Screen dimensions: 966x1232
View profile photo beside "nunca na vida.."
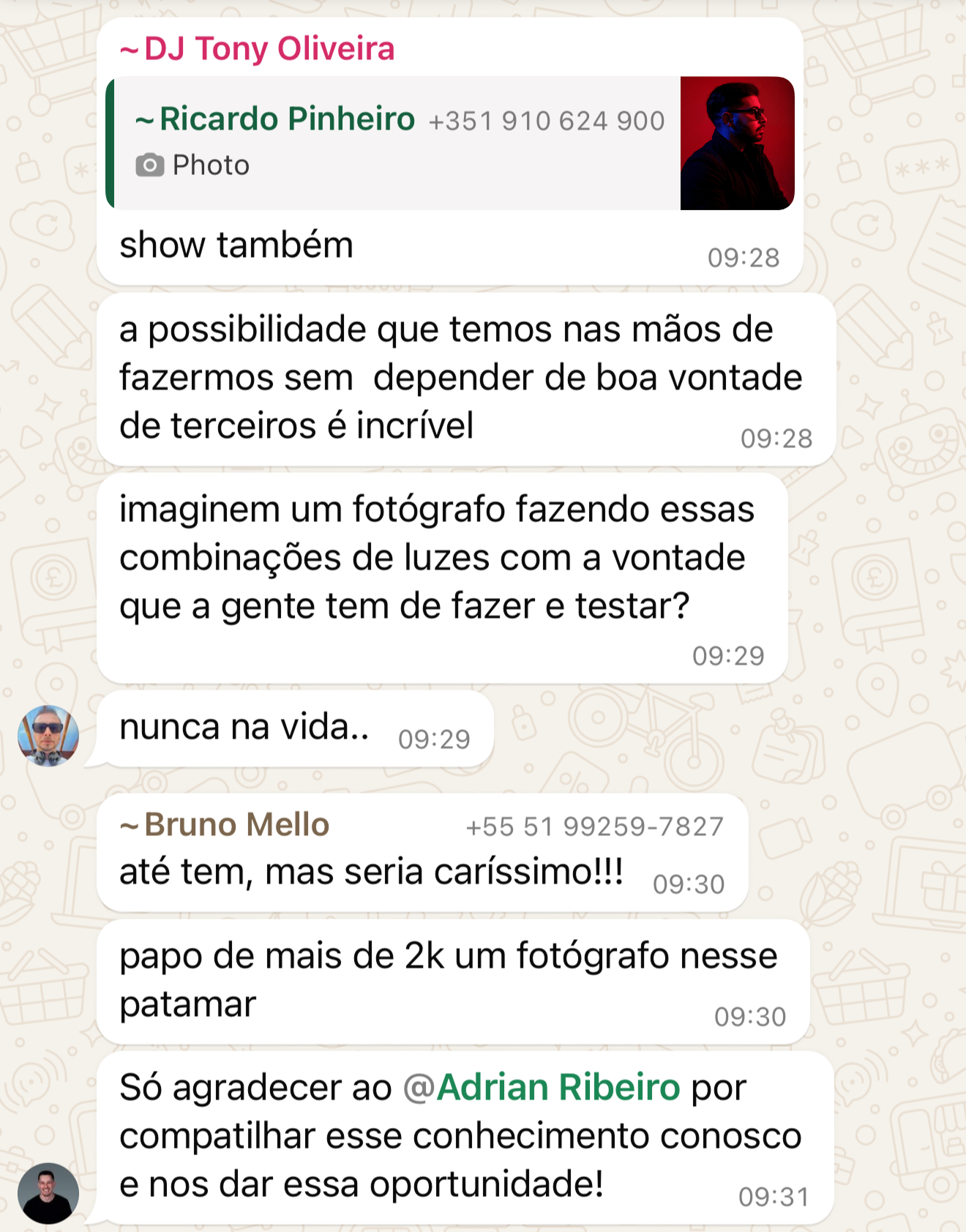[48, 736]
